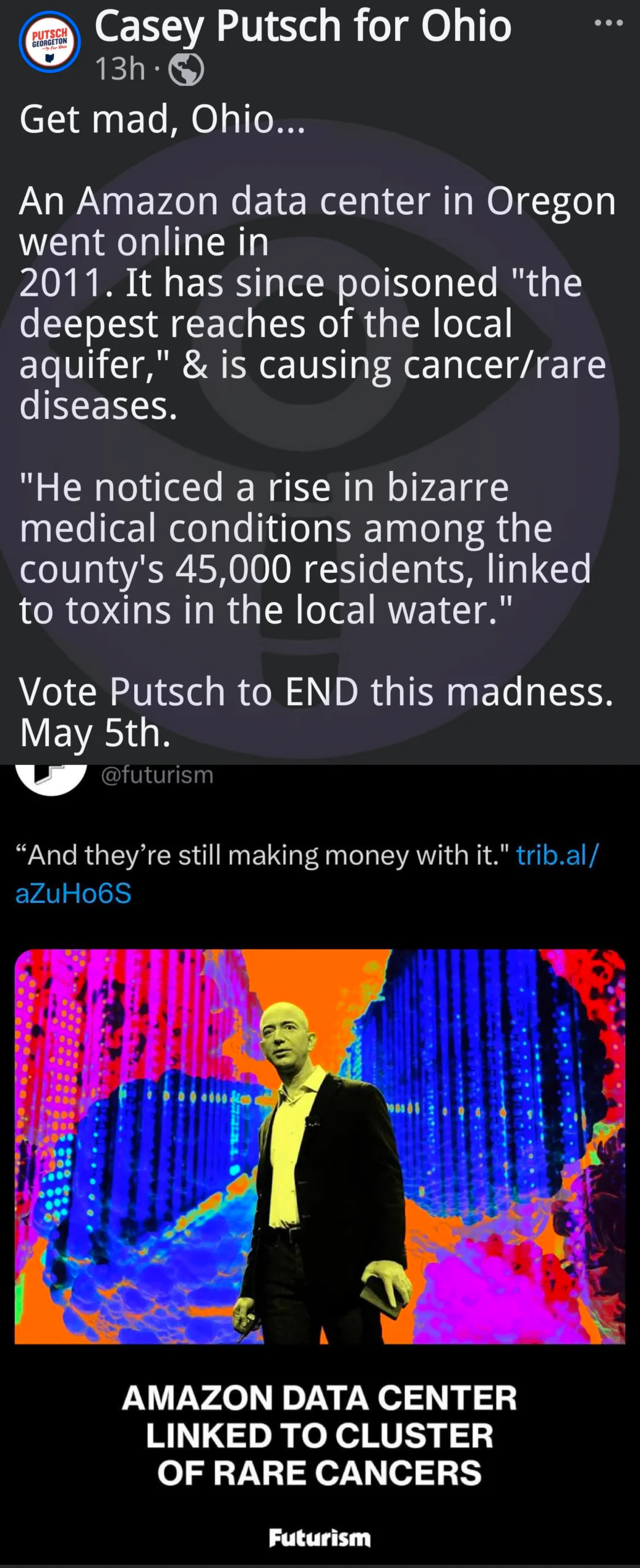Open the Casey Putsch for Ohio page name
640x1568 pixels.
[303, 26]
